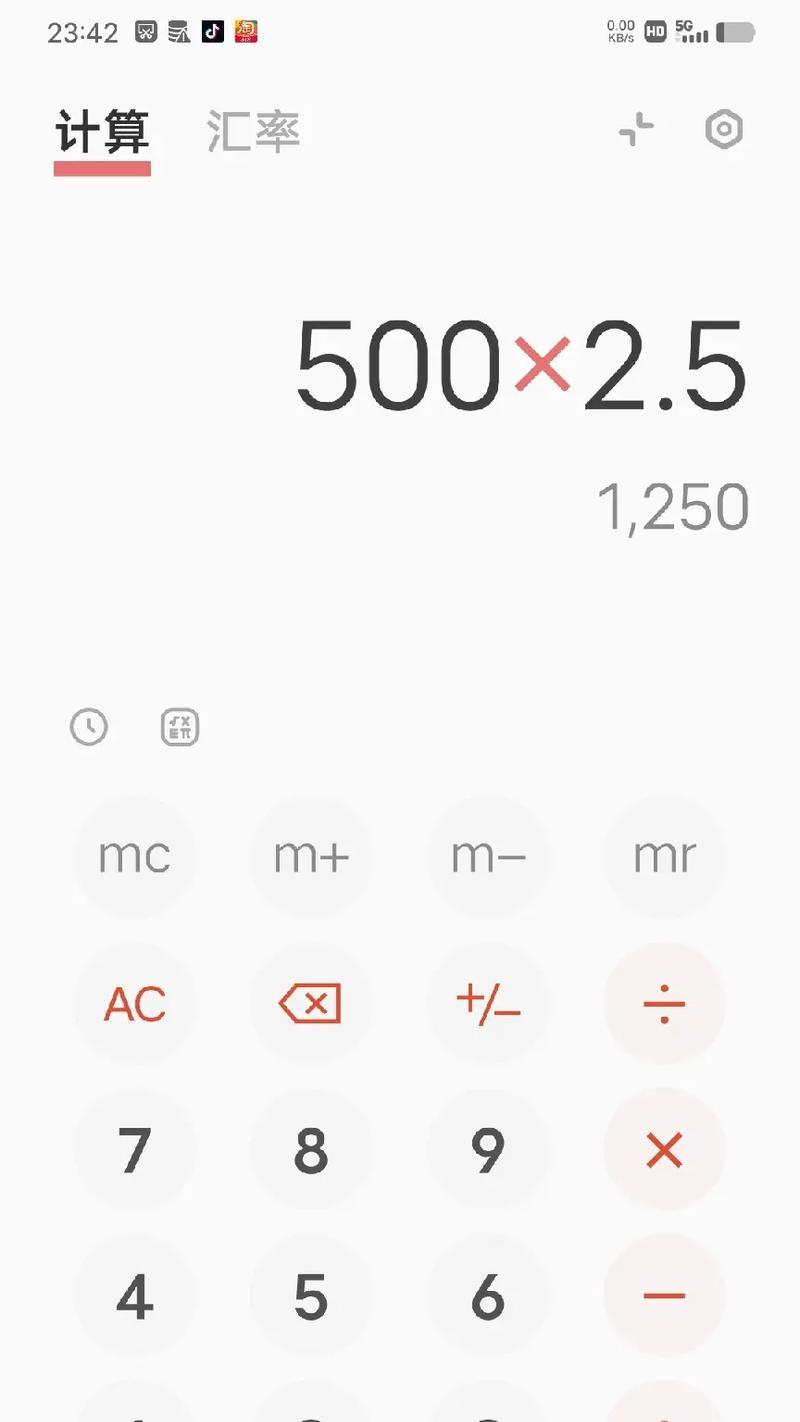
Task: Subtract from memory with m−
Action: [488, 856]
